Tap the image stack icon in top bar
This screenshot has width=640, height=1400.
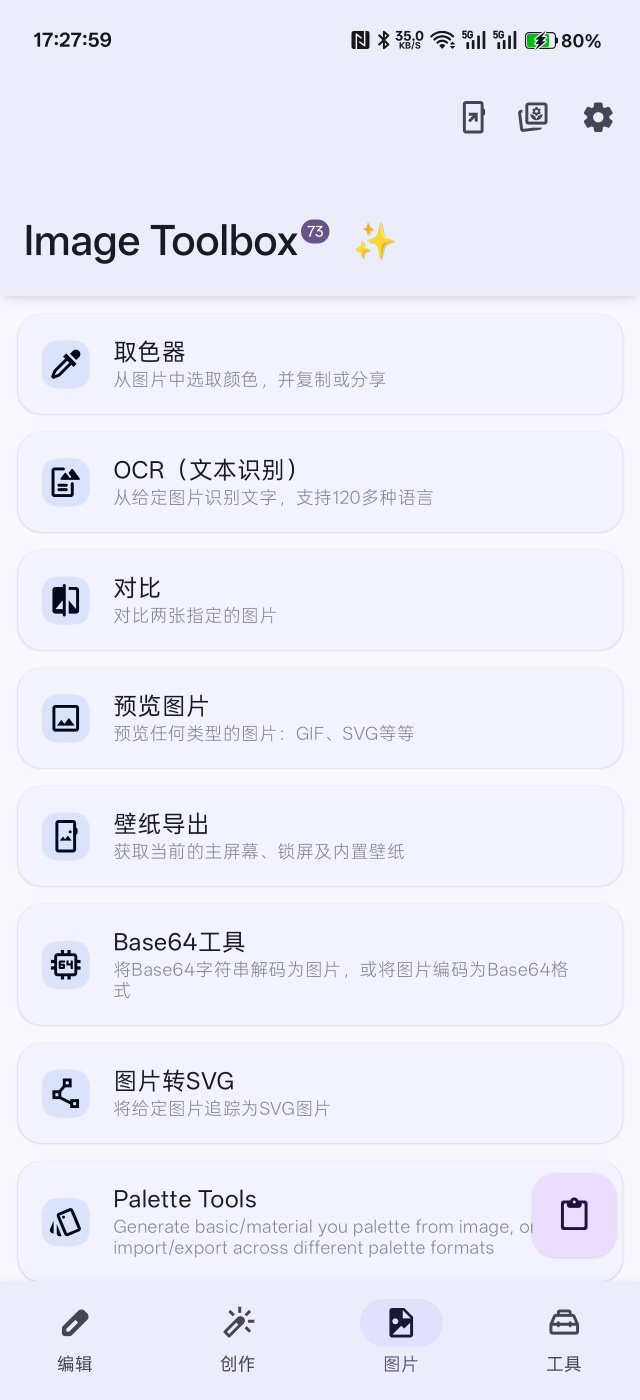(x=533, y=117)
